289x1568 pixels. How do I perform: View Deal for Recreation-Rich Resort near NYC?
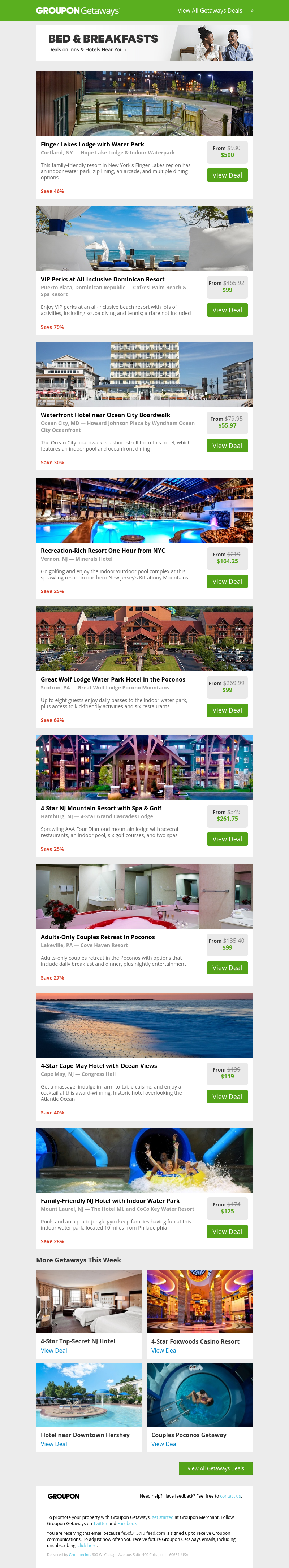pos(227,582)
